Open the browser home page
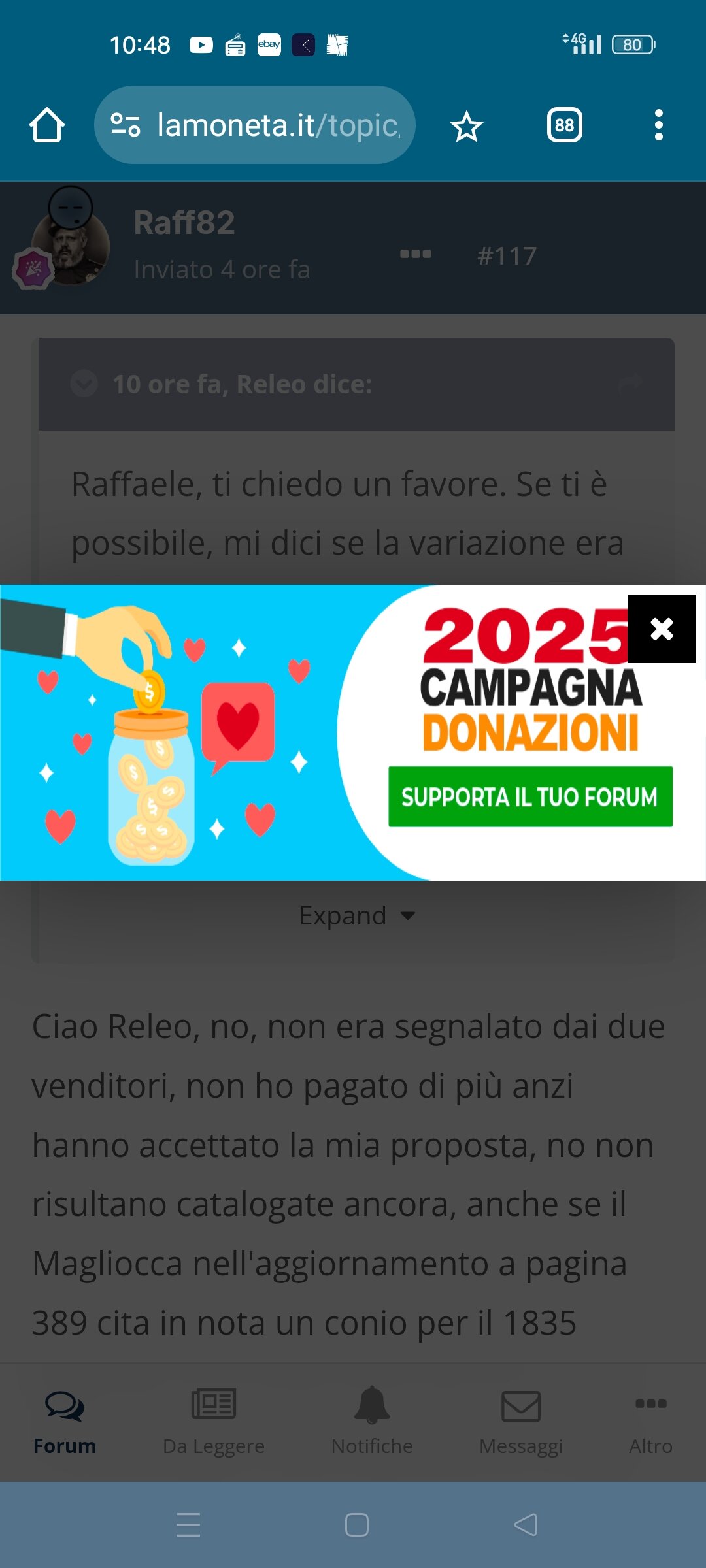This screenshot has width=706, height=1568. pyautogui.click(x=47, y=125)
